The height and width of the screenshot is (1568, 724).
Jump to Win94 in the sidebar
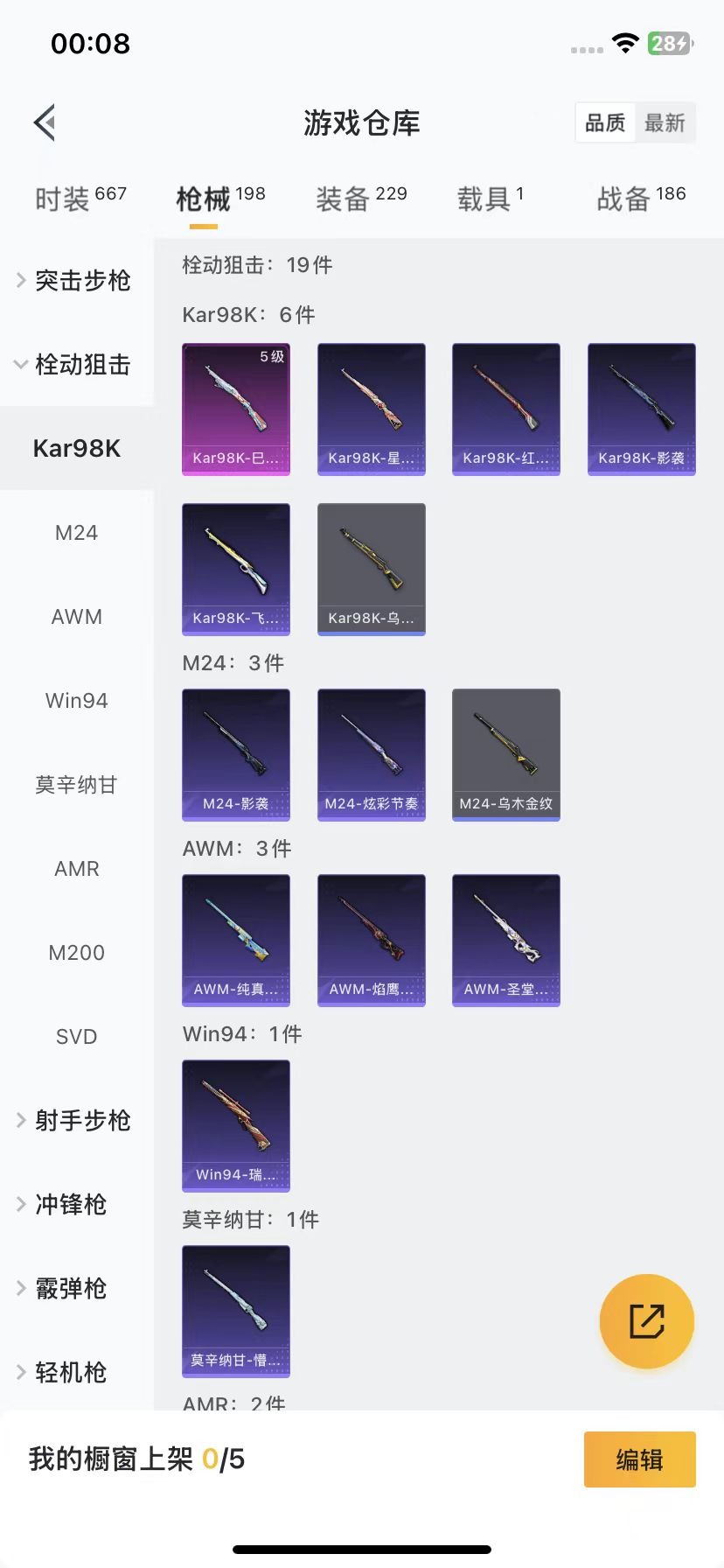(76, 700)
